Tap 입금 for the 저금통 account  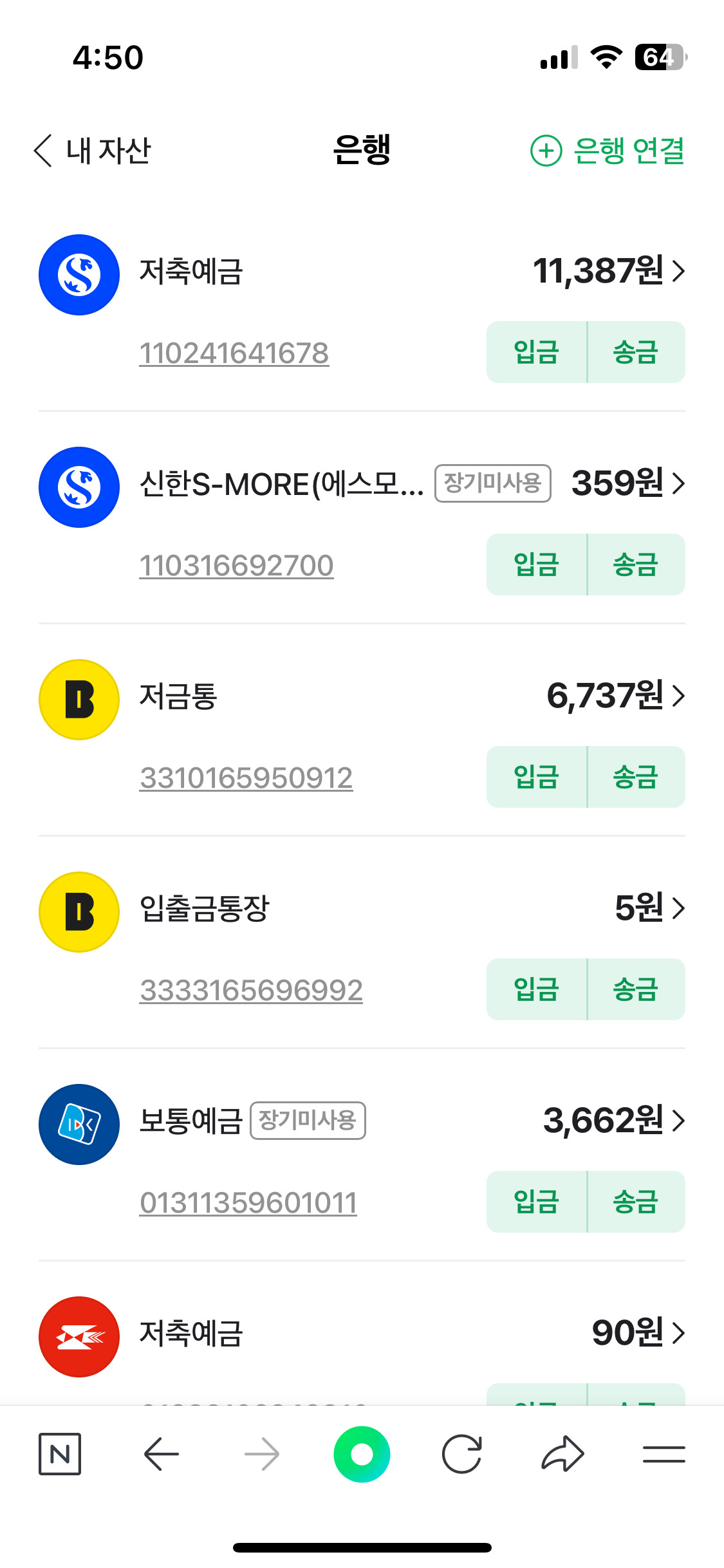click(x=537, y=777)
